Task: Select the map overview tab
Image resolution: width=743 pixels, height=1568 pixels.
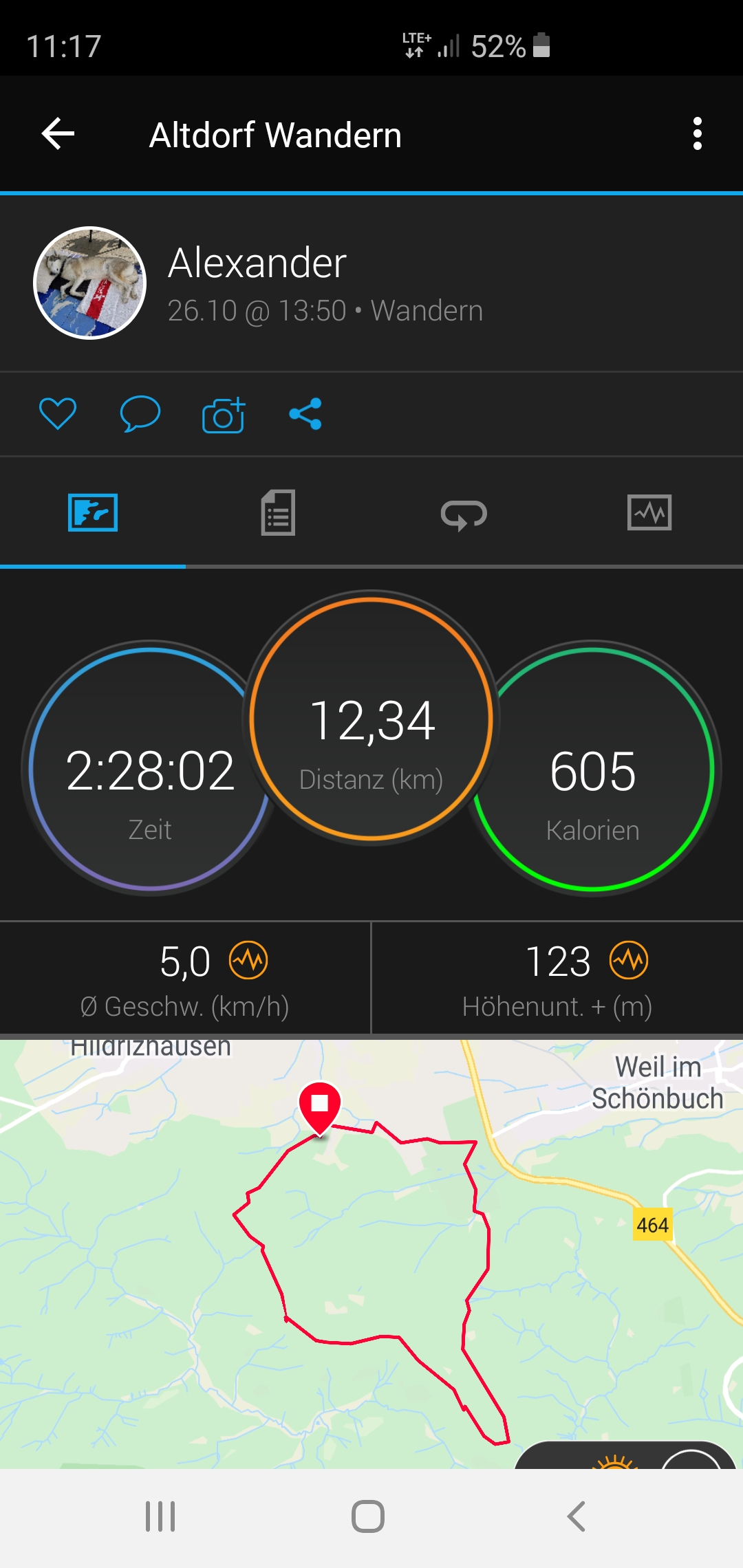Action: click(x=93, y=513)
